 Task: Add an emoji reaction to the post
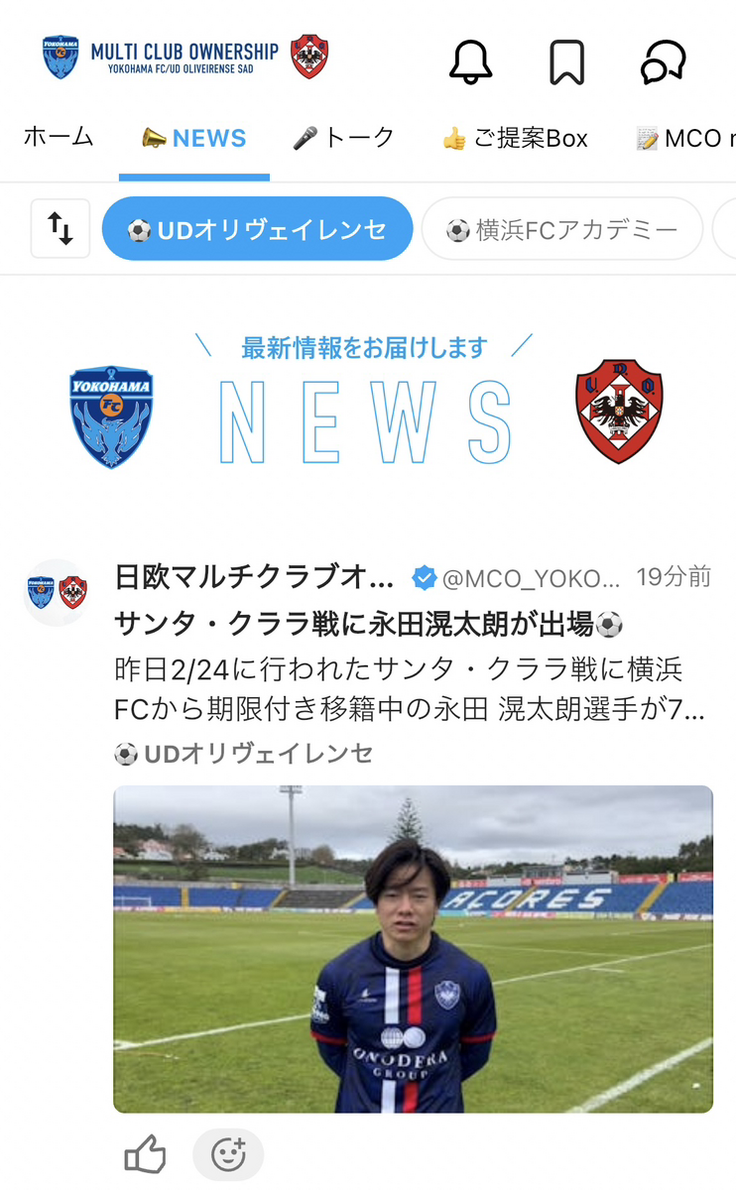228,1156
